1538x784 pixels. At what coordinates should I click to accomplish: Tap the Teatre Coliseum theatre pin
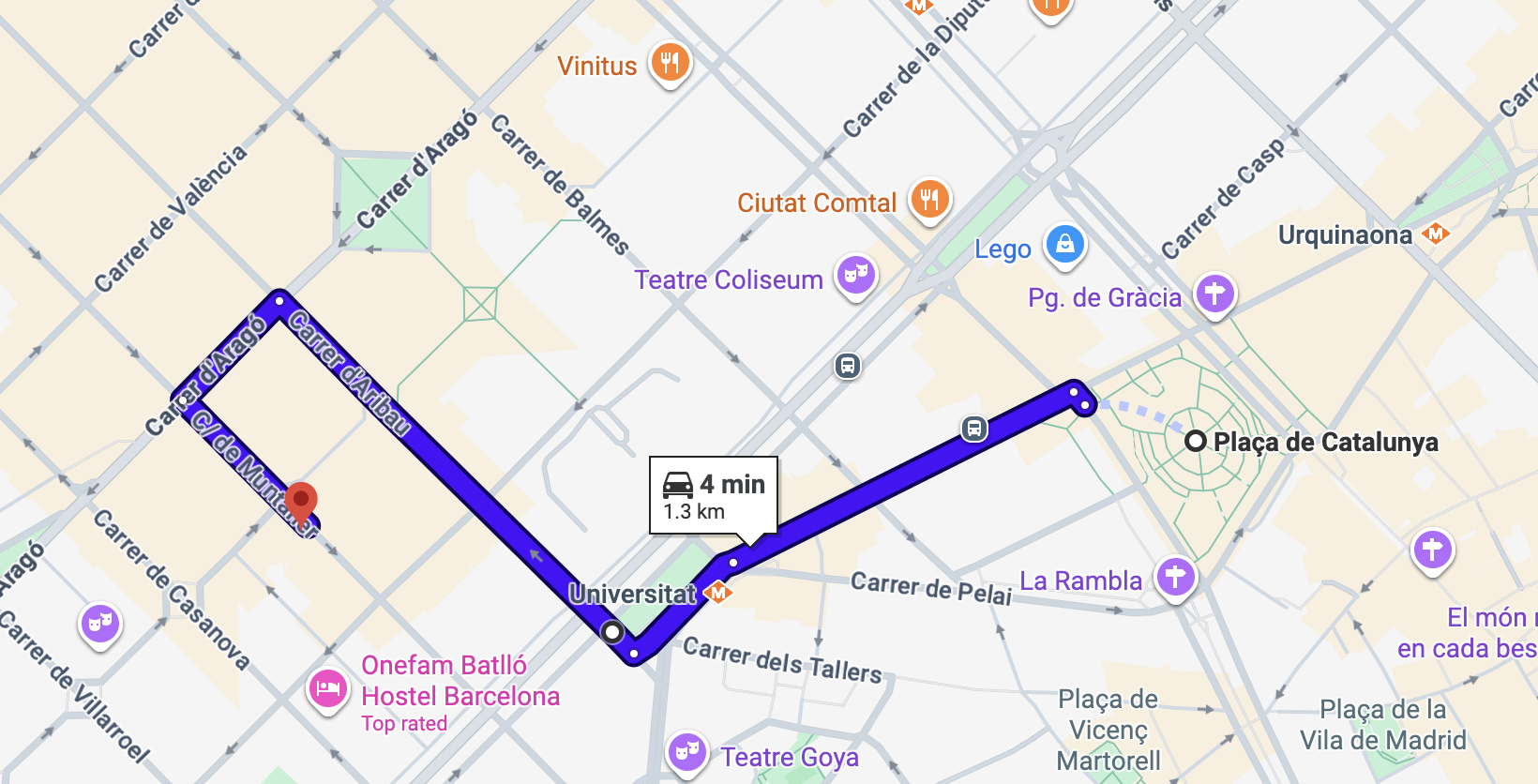tap(856, 276)
